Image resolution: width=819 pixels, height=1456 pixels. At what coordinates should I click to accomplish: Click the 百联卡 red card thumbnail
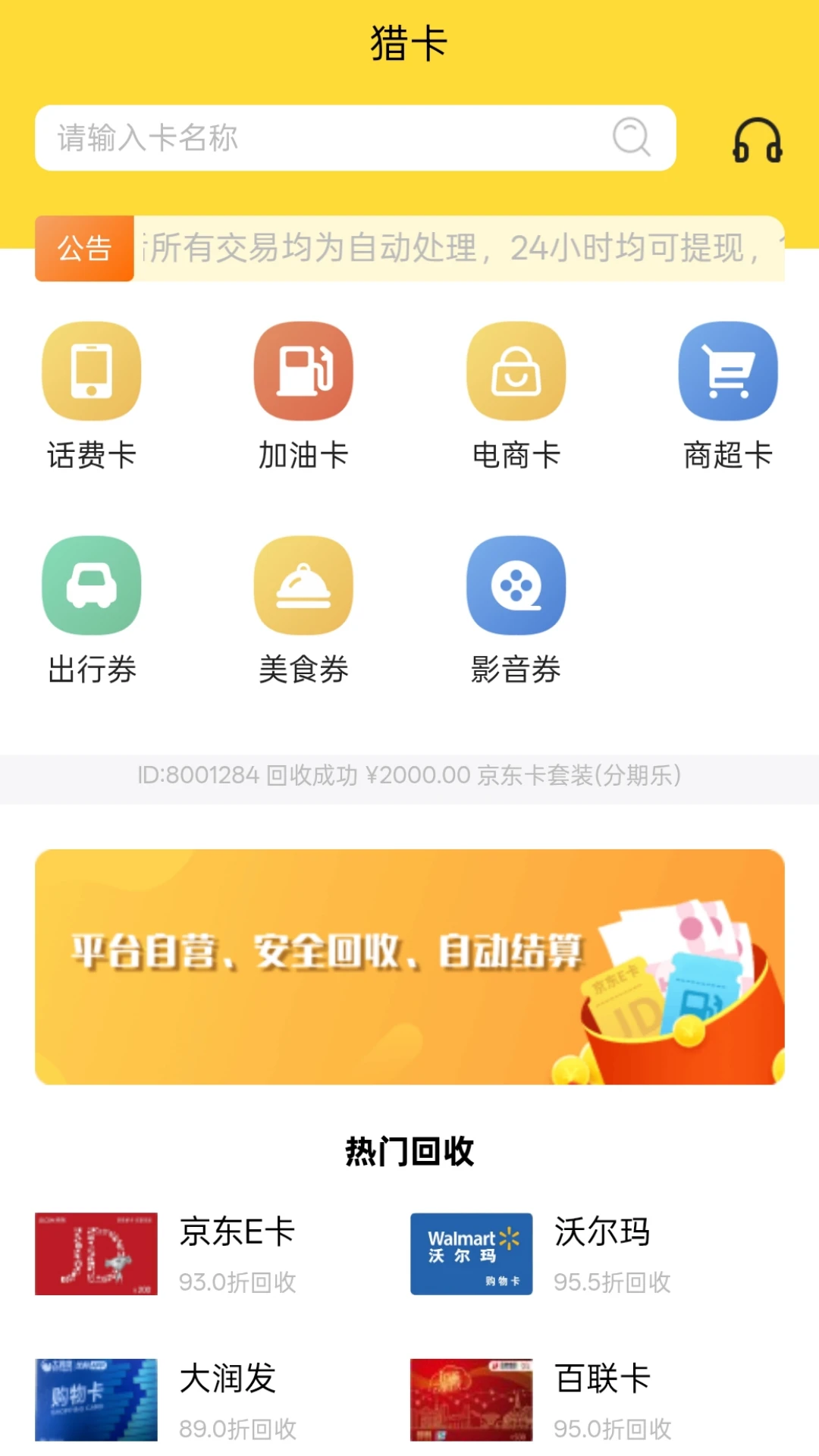471,1399
